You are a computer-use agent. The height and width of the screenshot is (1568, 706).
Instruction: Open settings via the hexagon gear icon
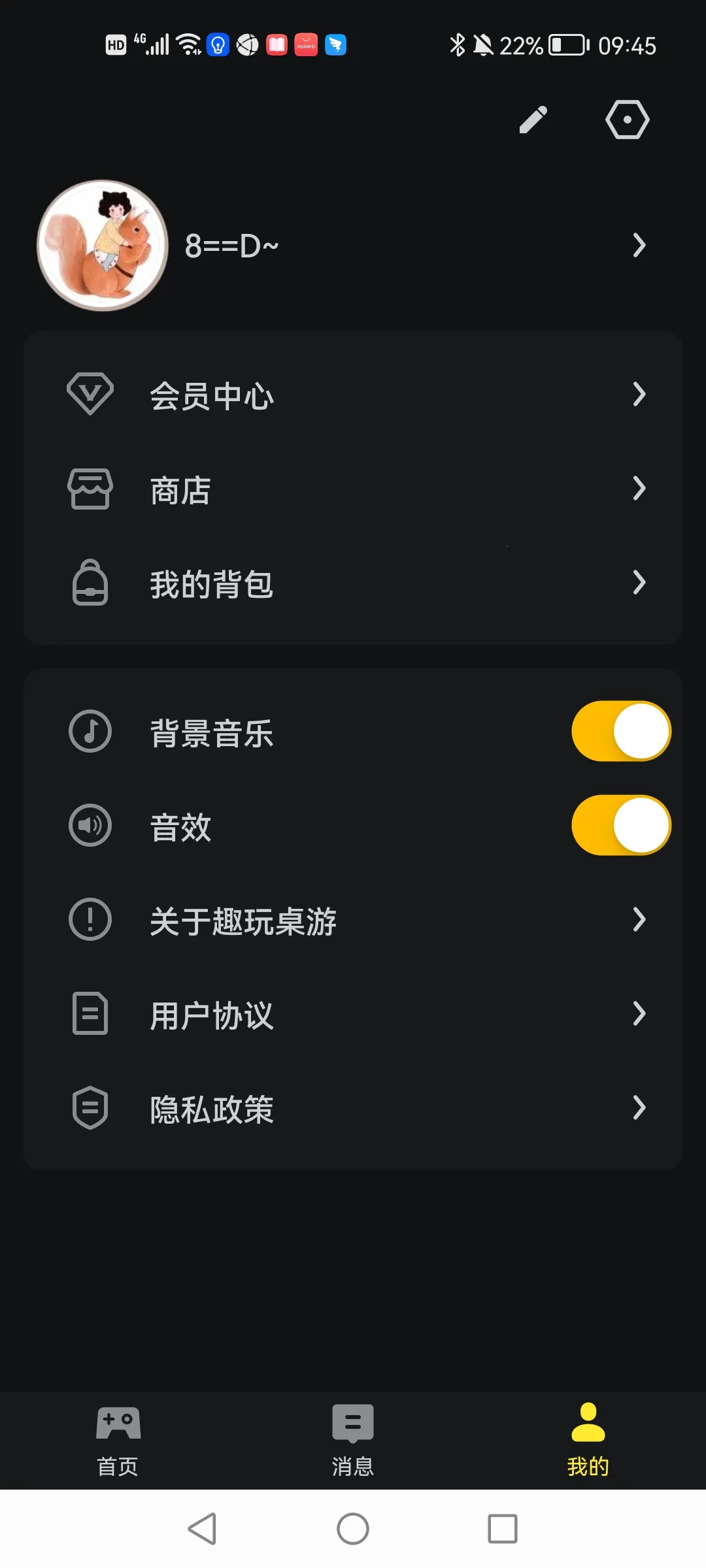(x=628, y=119)
